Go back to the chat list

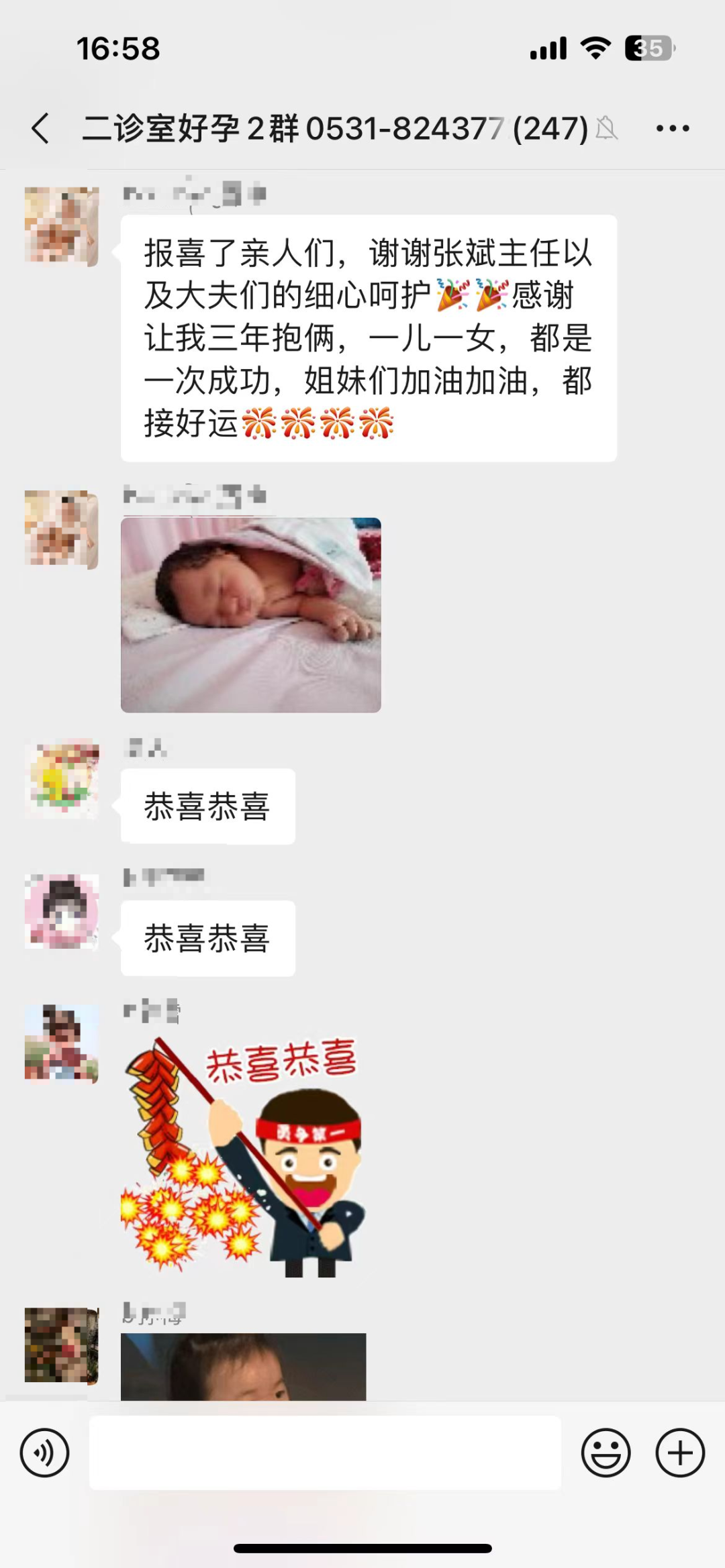(40, 128)
